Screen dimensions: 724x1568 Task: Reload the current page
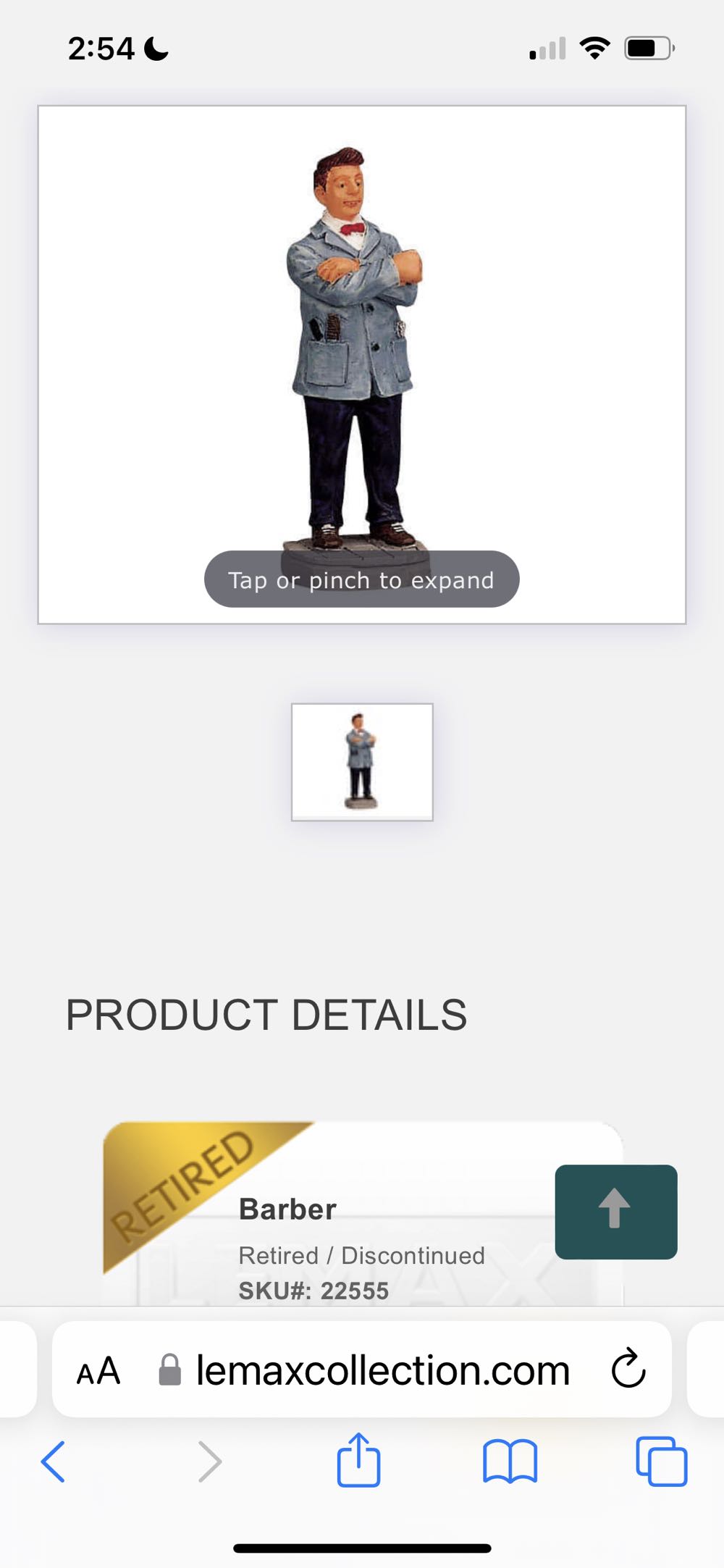pyautogui.click(x=628, y=1369)
